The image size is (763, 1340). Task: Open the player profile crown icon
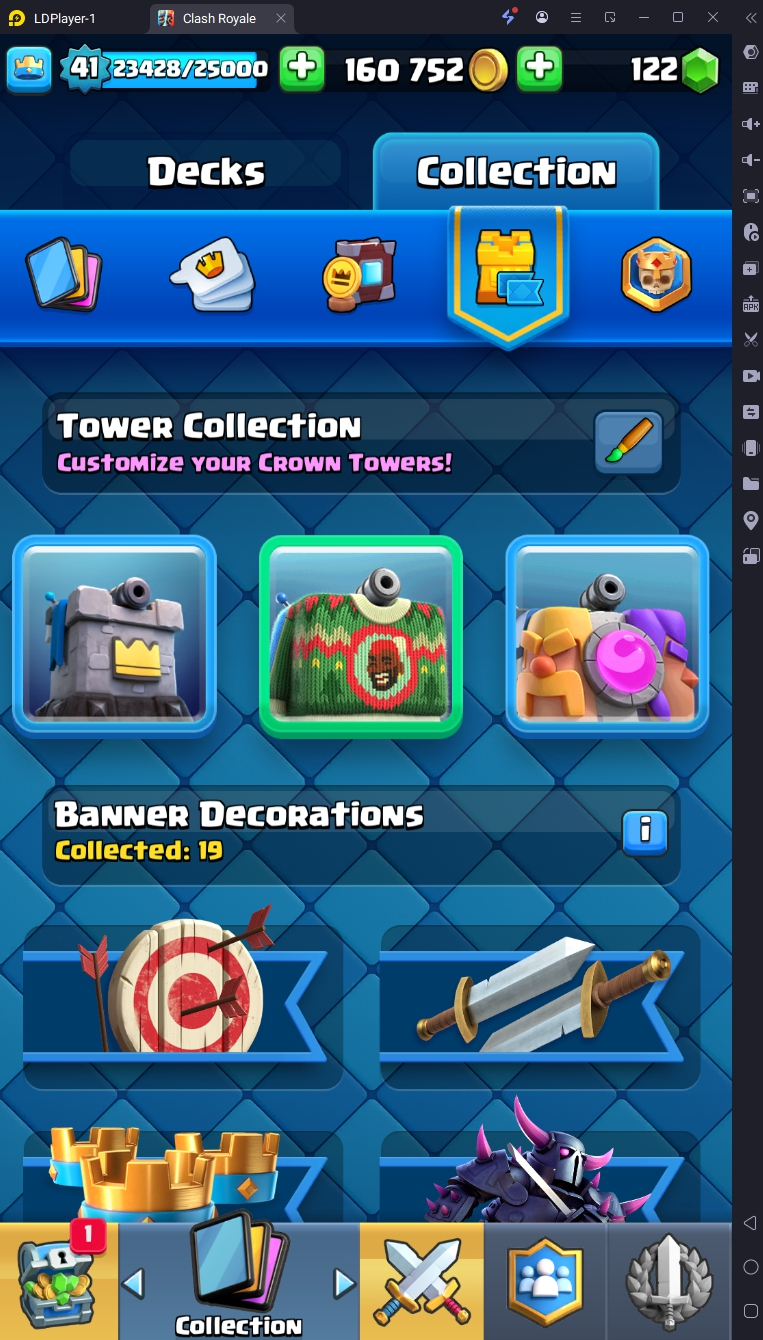point(30,68)
